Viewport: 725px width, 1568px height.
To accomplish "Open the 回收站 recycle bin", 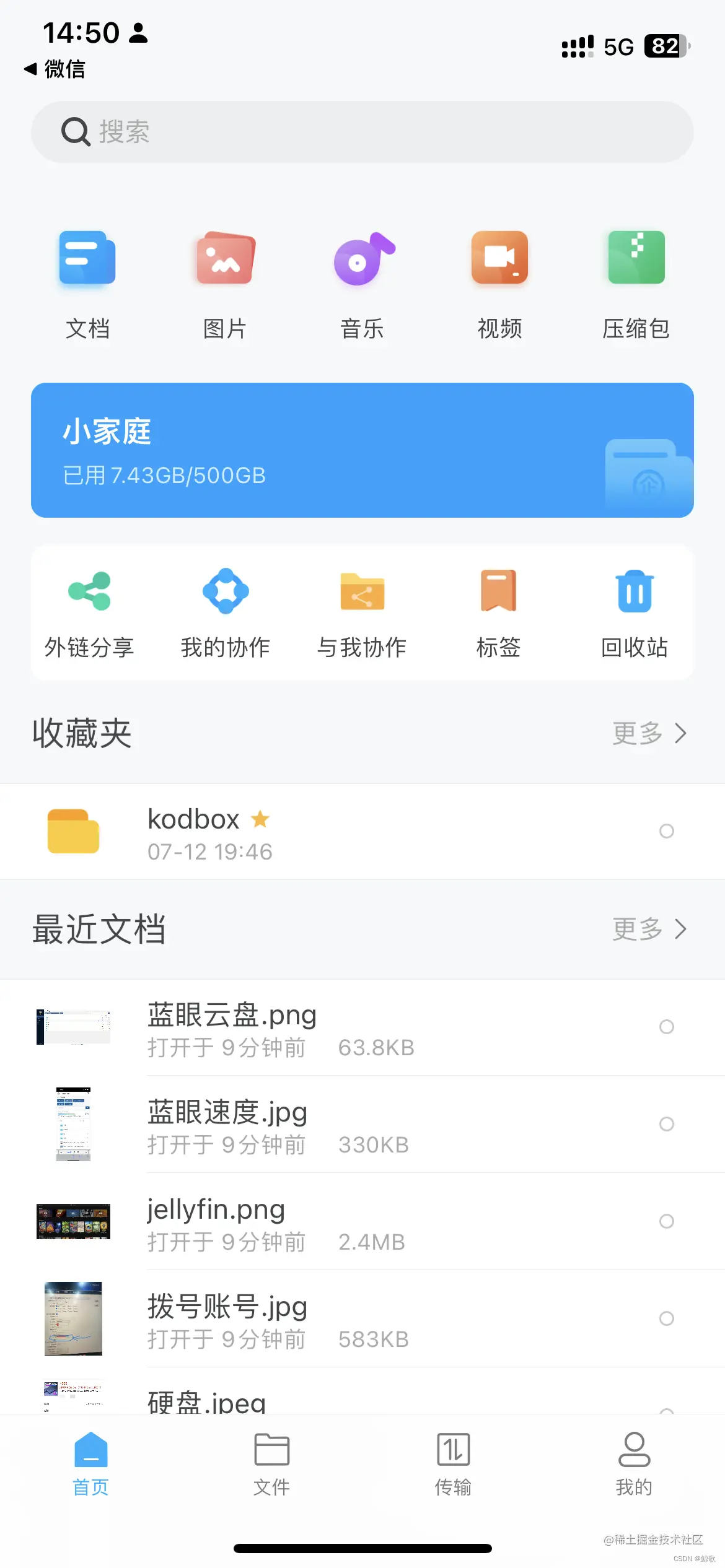I will (x=635, y=612).
